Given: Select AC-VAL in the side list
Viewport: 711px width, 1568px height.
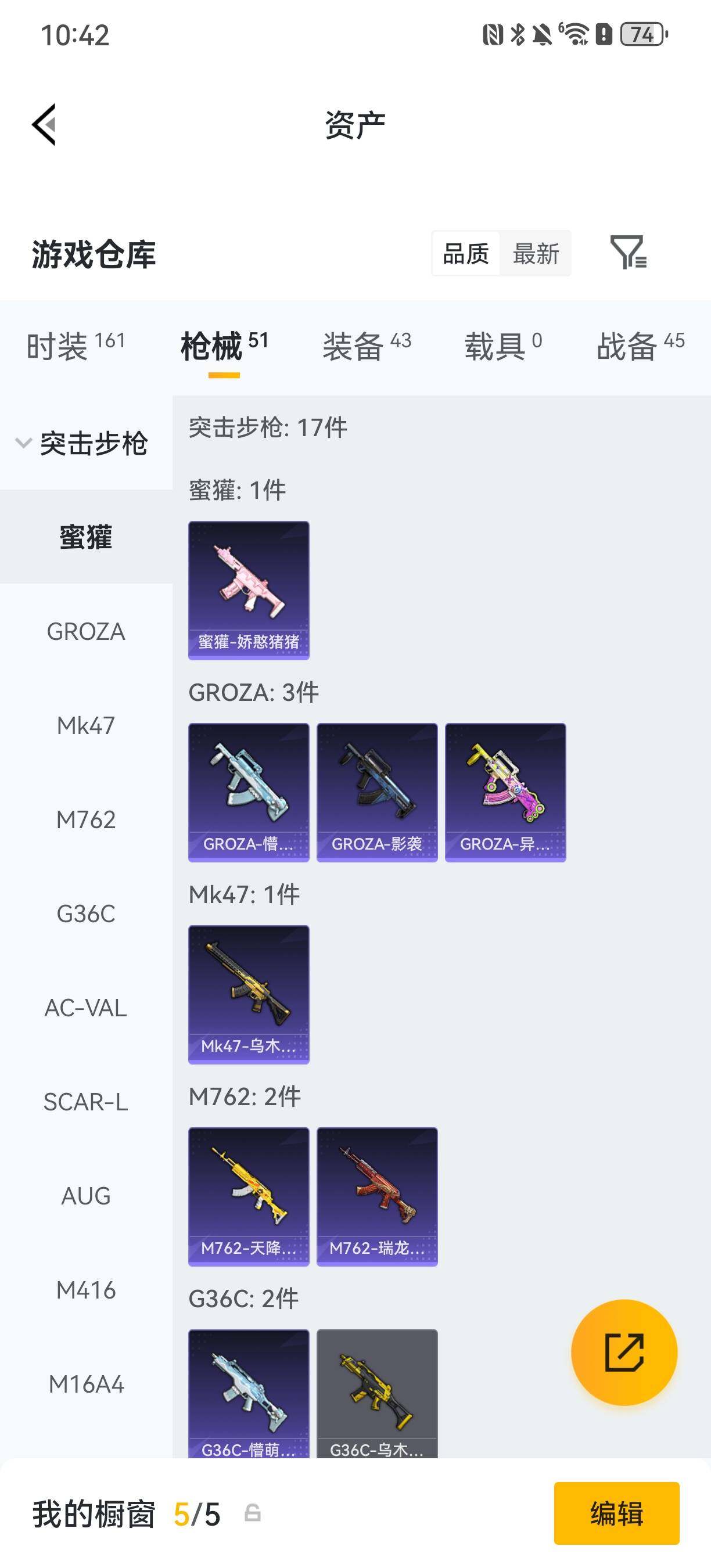Looking at the screenshot, I should tap(86, 1008).
